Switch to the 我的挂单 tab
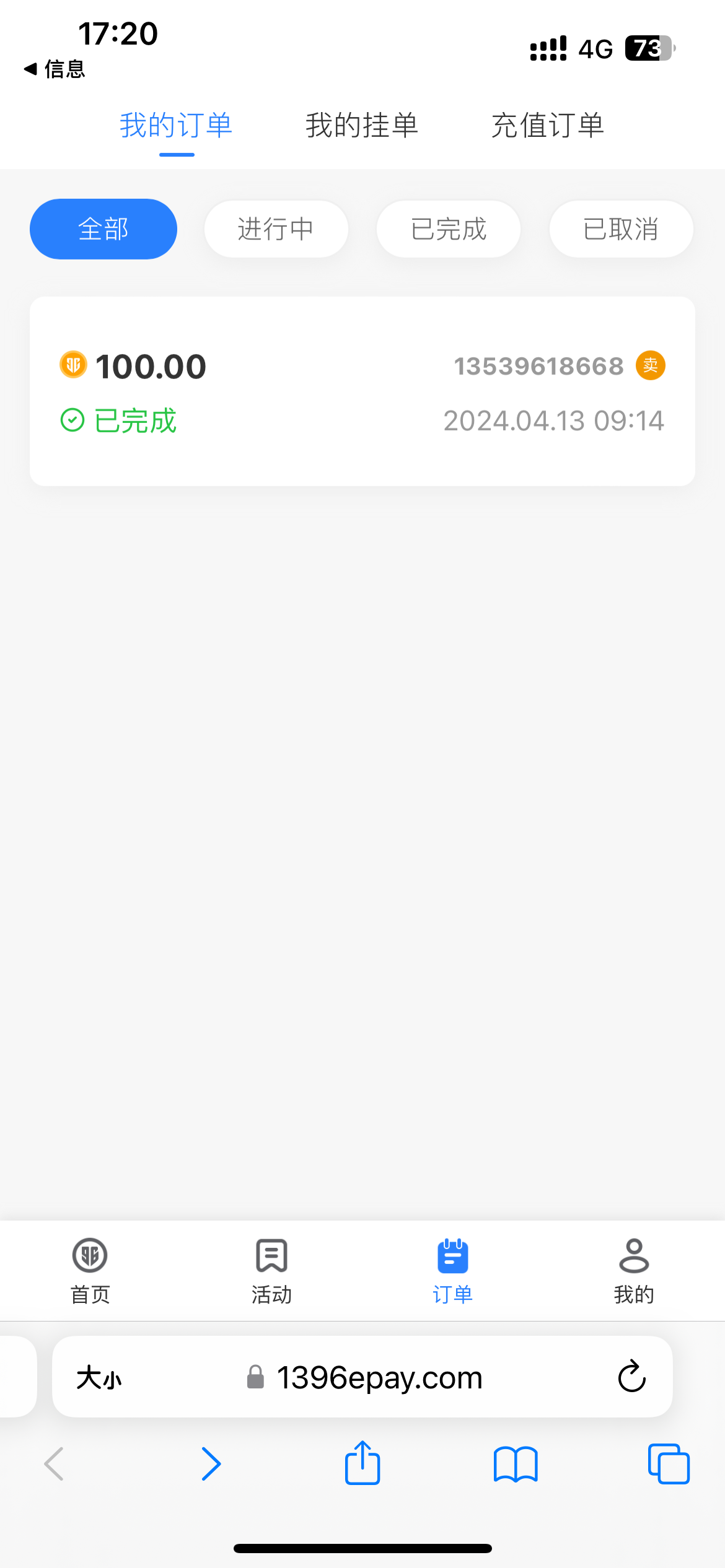Screen dimensions: 725x1568 click(362, 126)
